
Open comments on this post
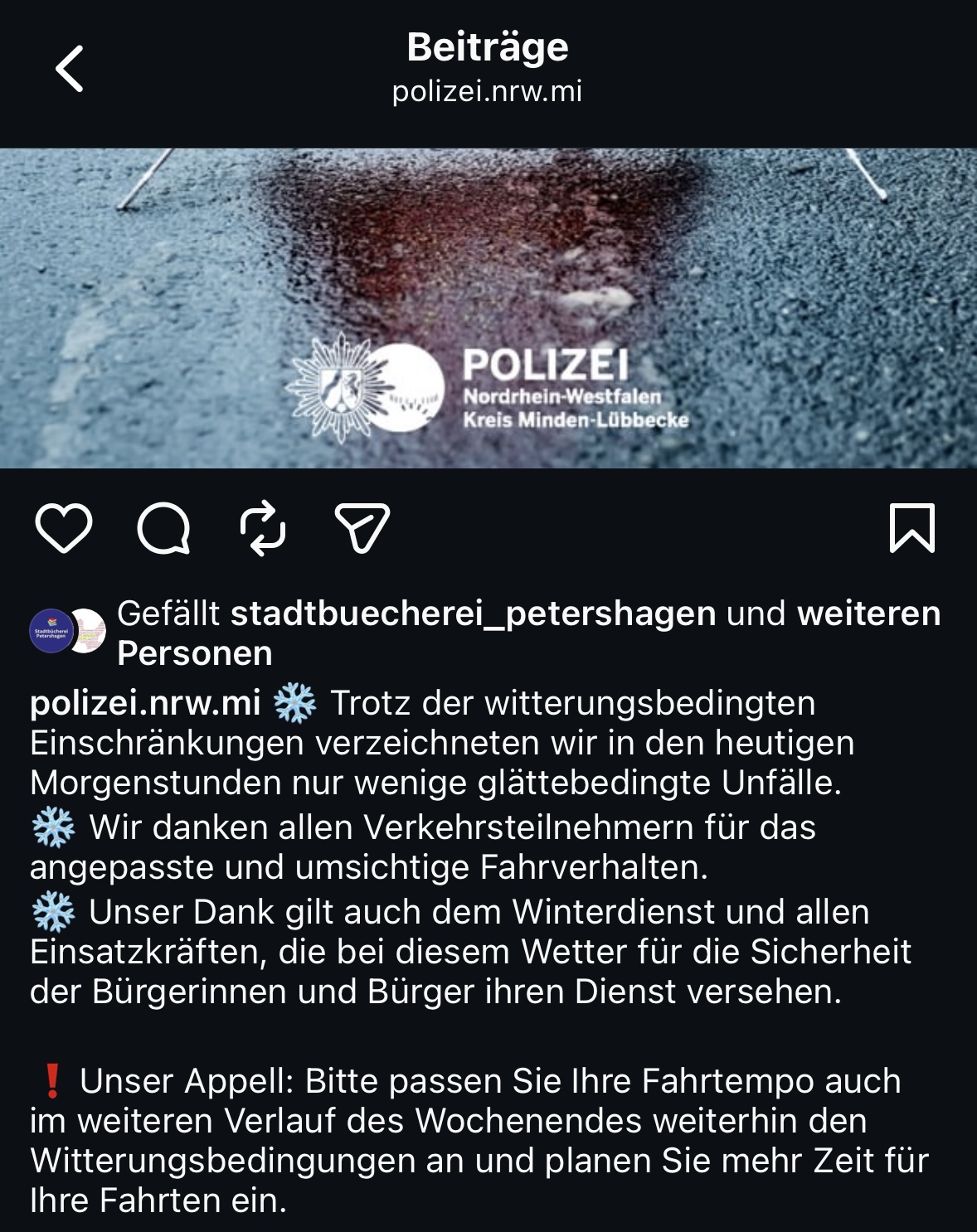coord(163,528)
